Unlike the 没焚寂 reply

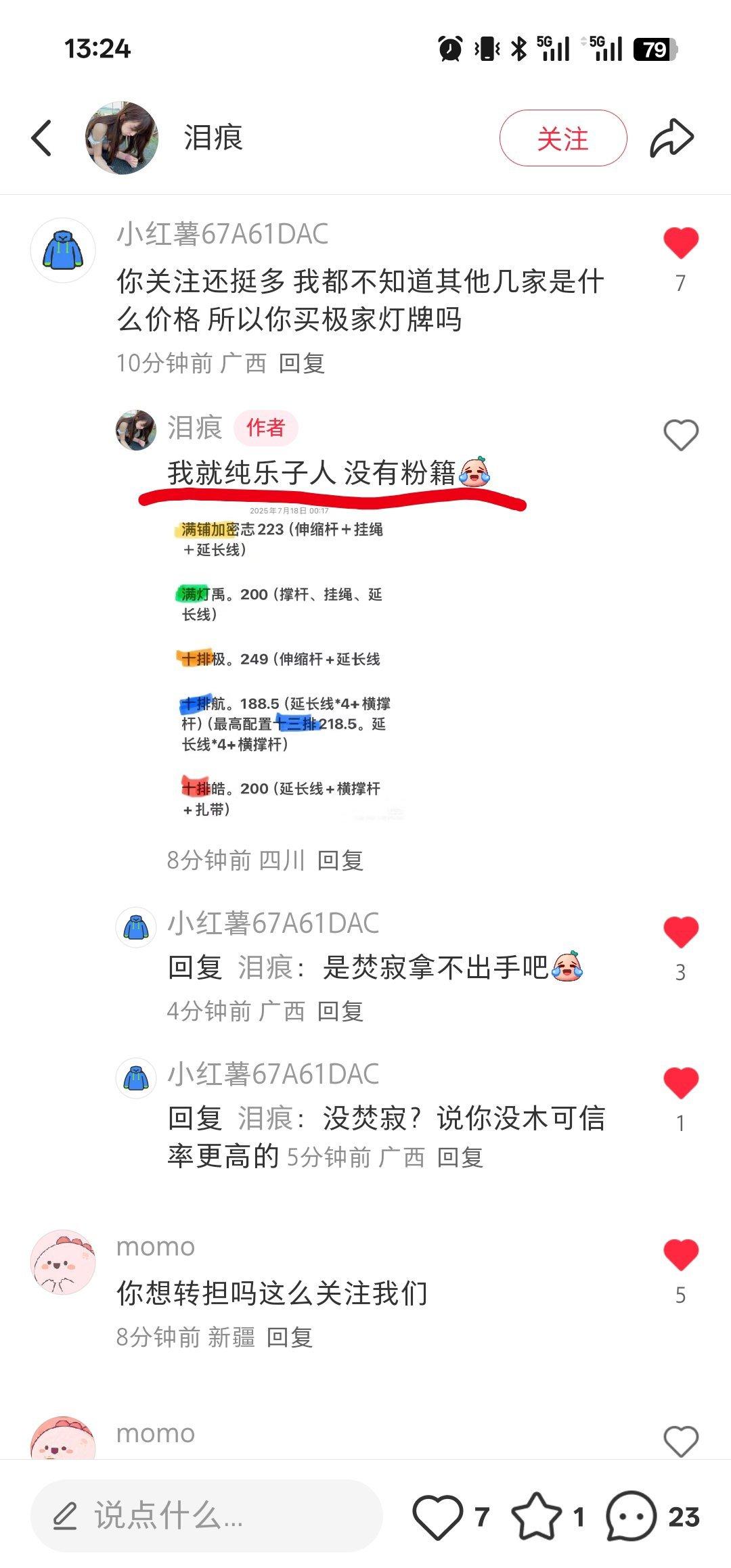pos(680,1083)
